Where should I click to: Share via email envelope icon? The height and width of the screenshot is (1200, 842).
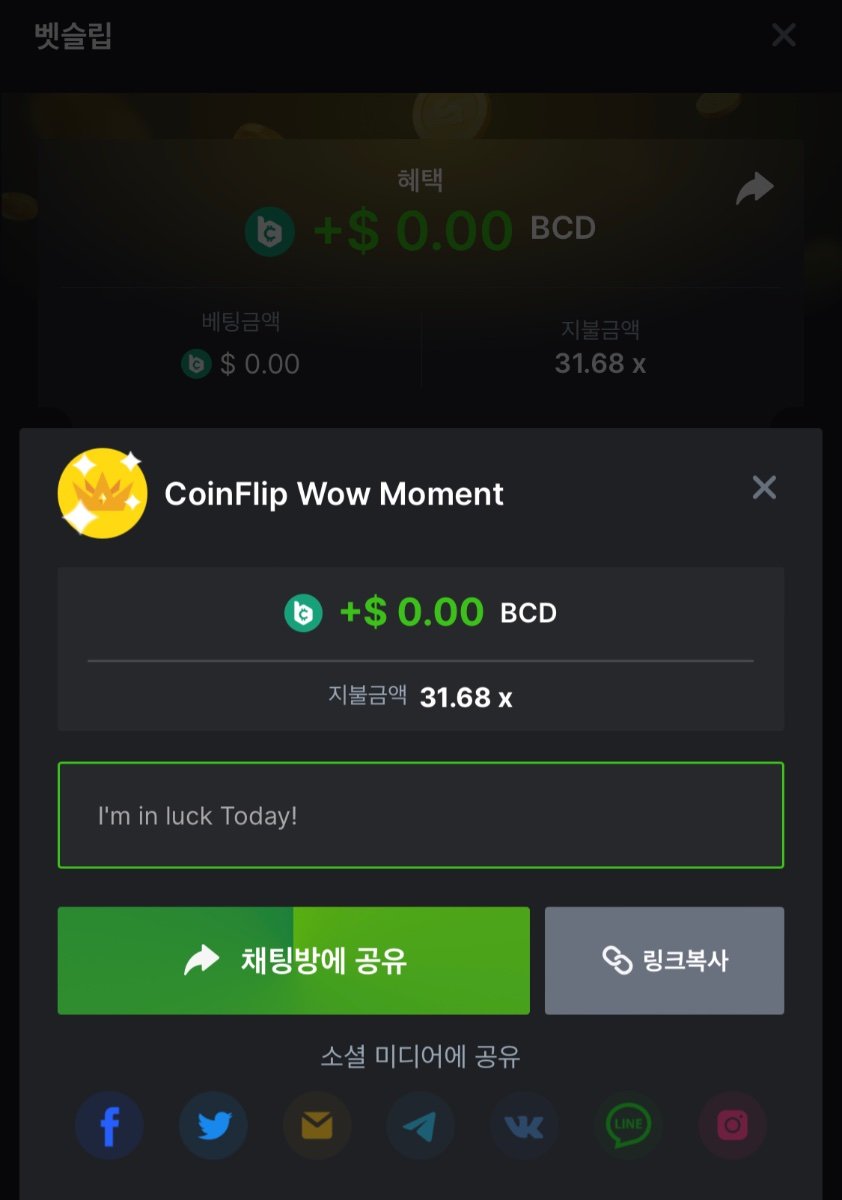pyautogui.click(x=317, y=1126)
